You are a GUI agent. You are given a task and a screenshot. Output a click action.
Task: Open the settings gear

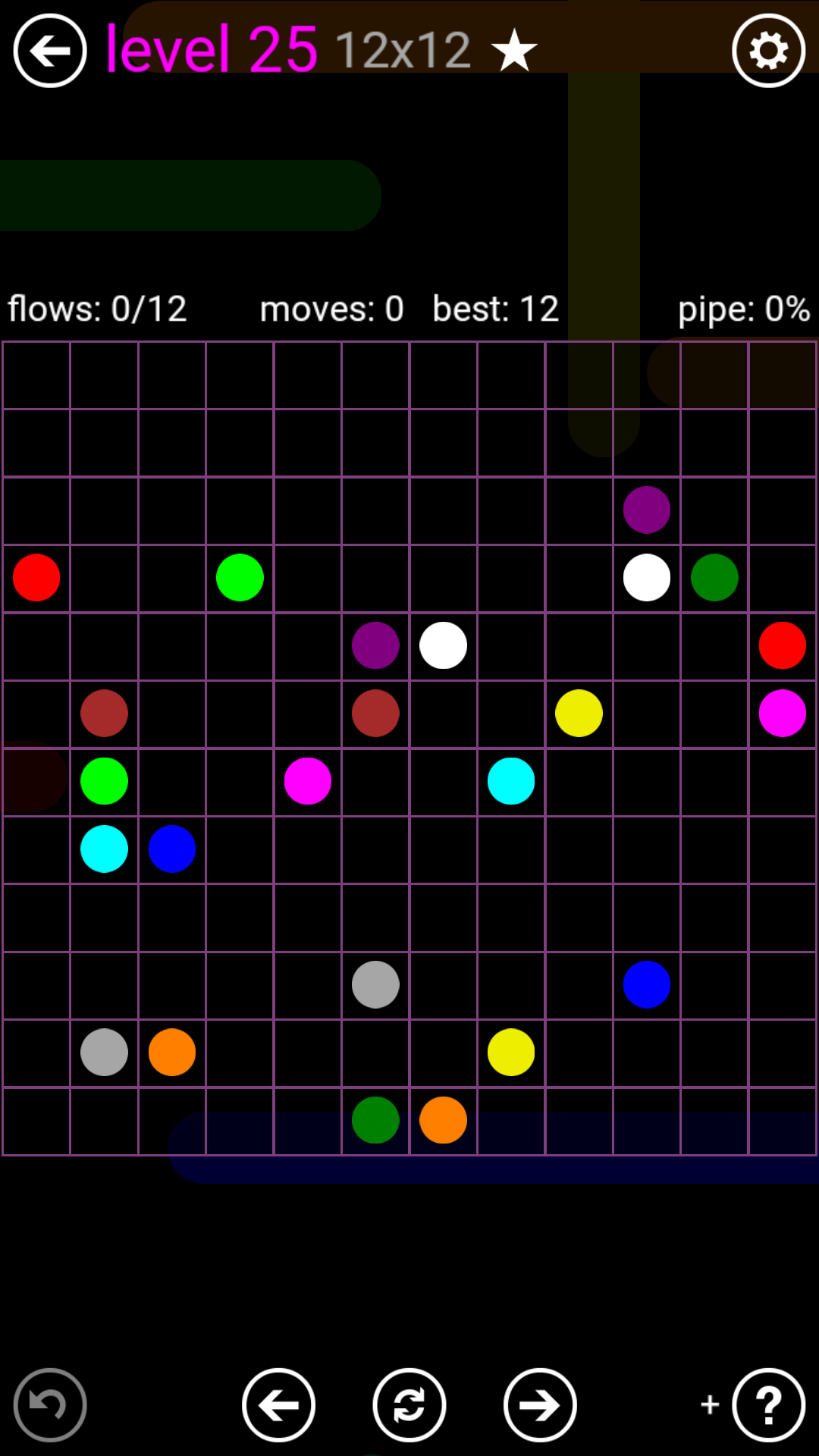point(768,51)
